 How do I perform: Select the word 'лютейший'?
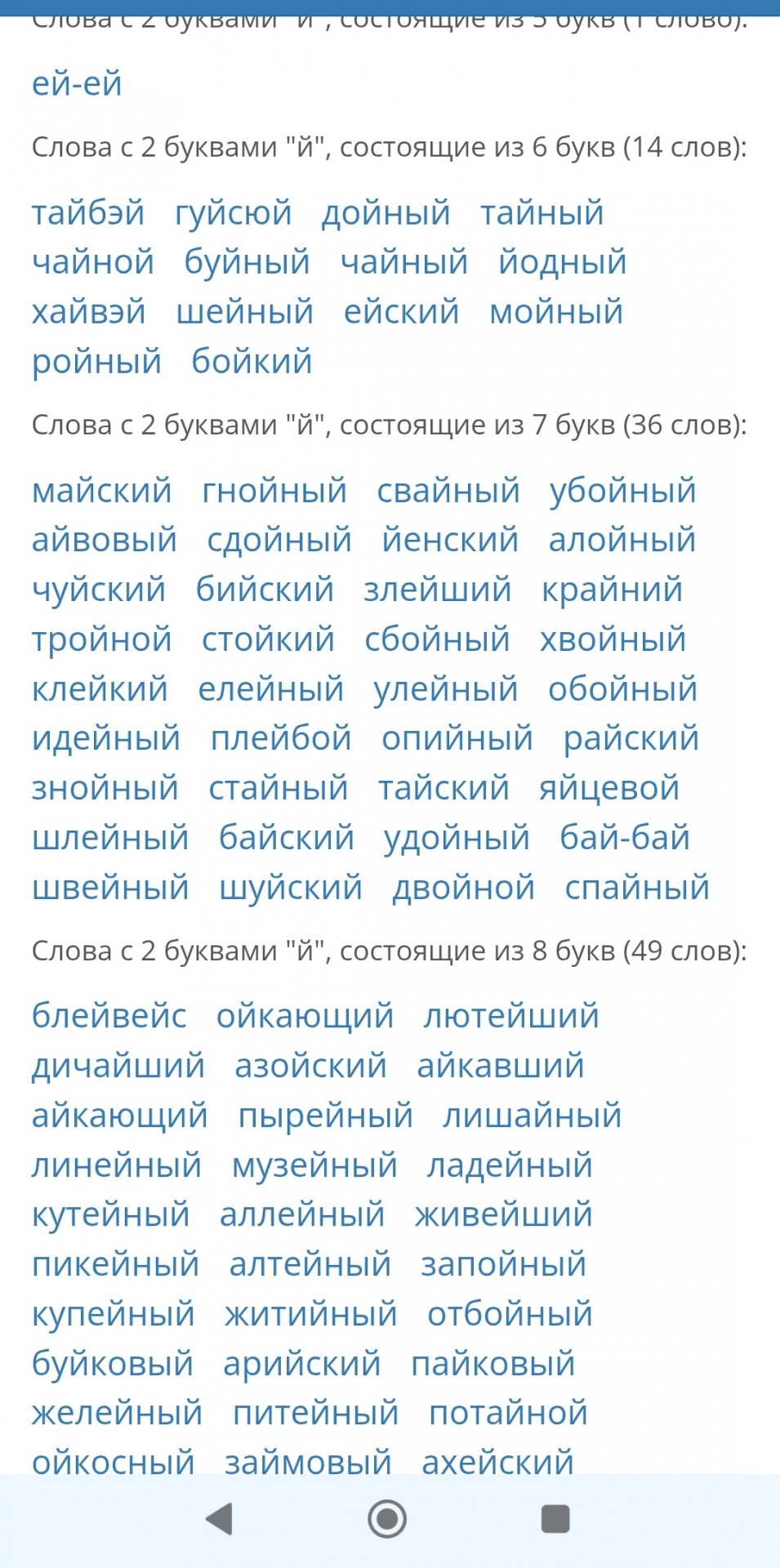511,1017
